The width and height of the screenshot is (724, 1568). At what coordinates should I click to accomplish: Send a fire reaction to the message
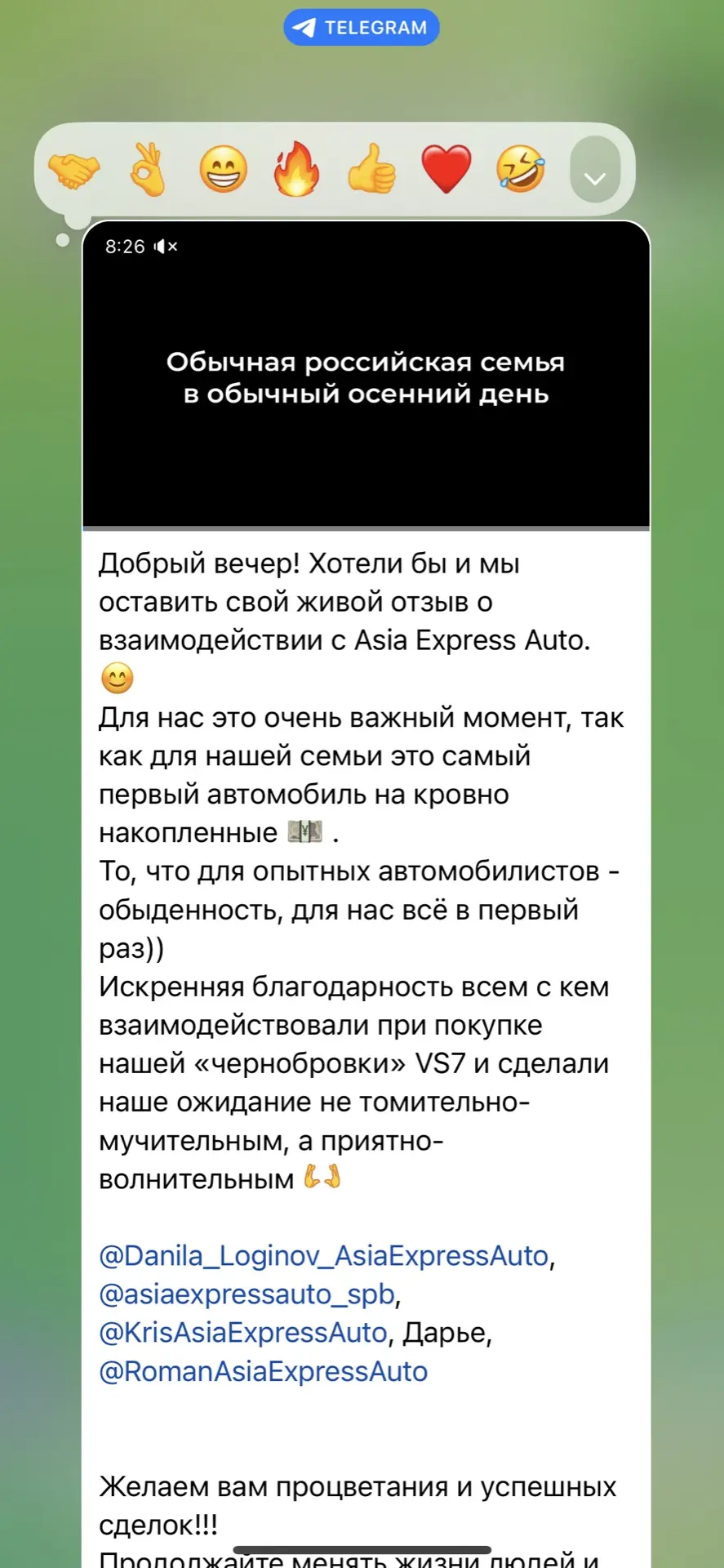295,170
